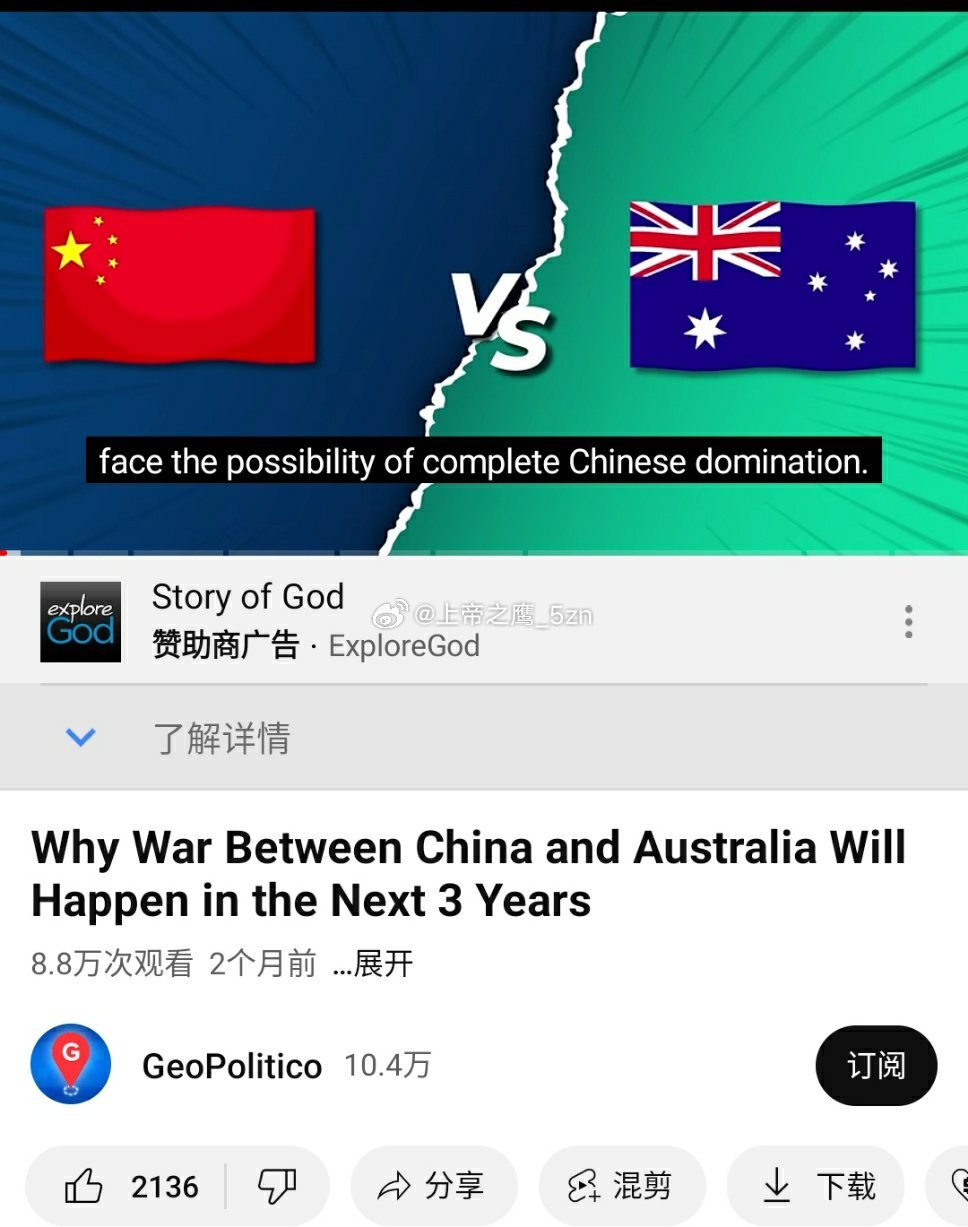
Task: Tap the video player to show controls
Action: pos(484,280)
